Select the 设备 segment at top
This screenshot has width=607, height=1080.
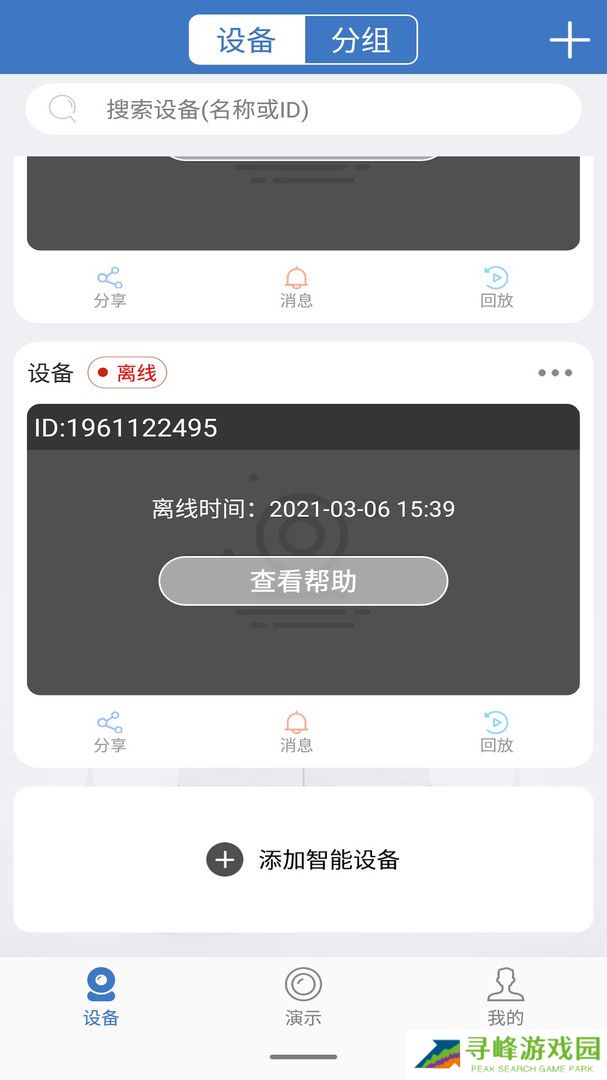tap(247, 40)
